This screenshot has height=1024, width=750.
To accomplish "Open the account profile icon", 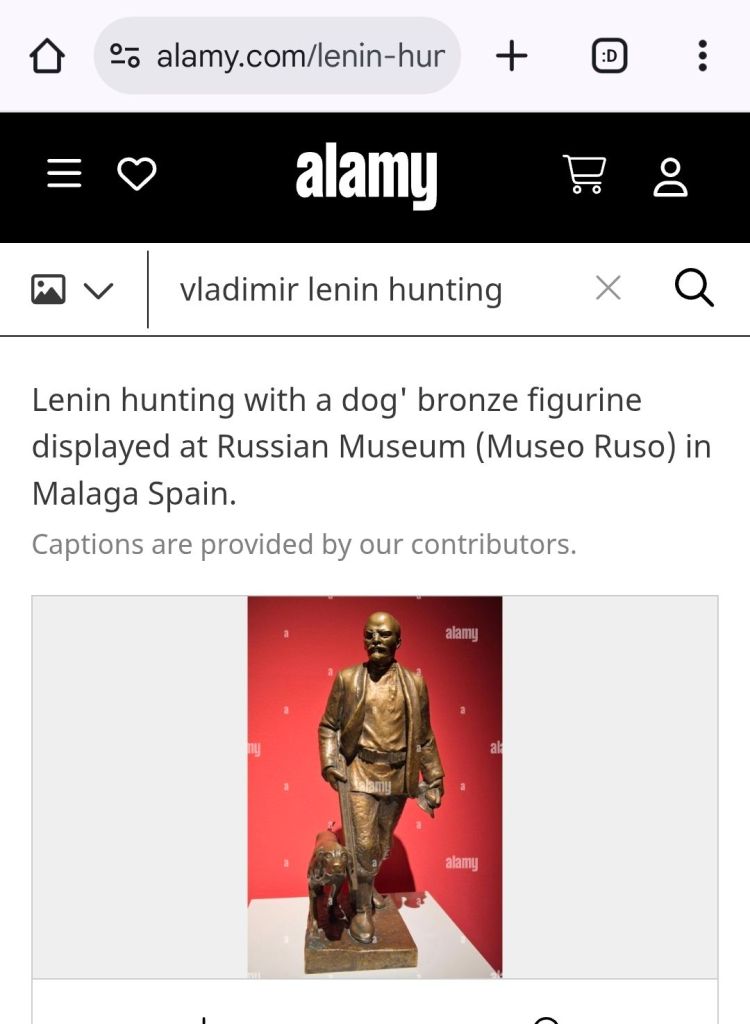I will 671,177.
